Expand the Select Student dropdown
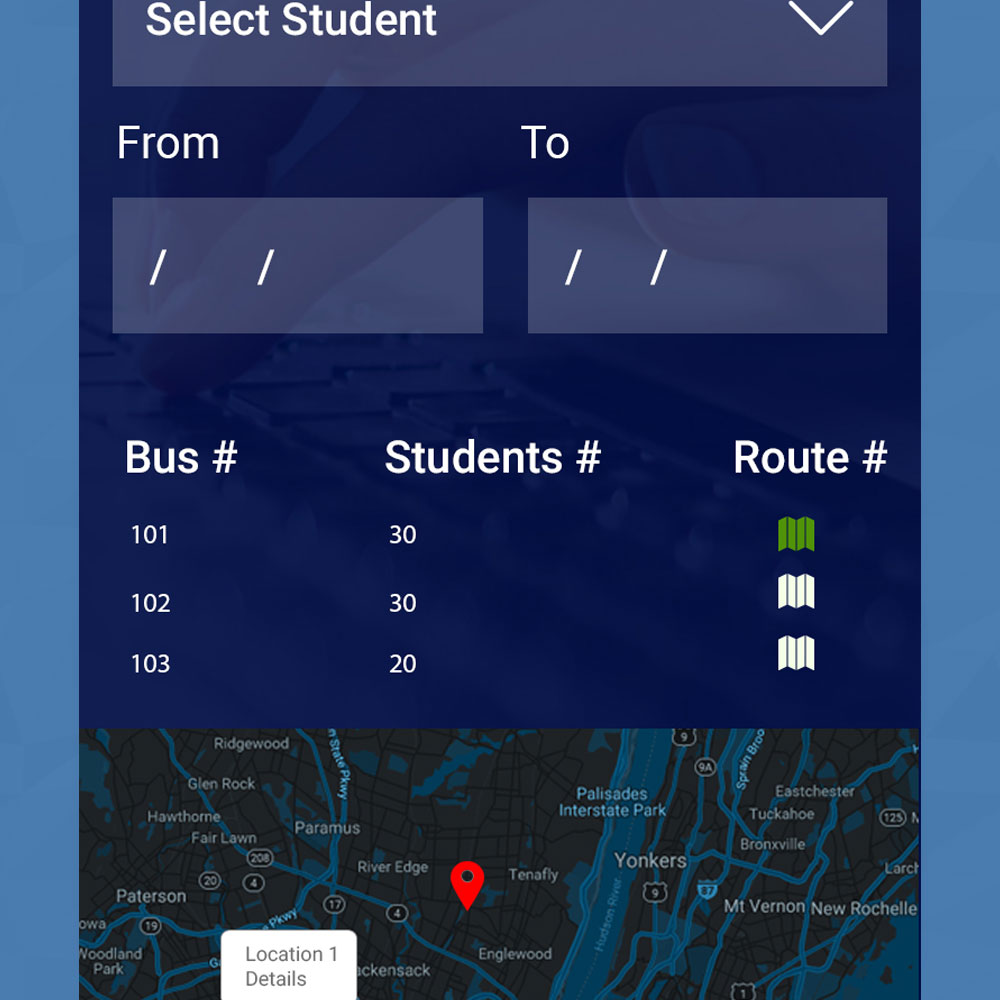The image size is (1000, 1000). (820, 20)
